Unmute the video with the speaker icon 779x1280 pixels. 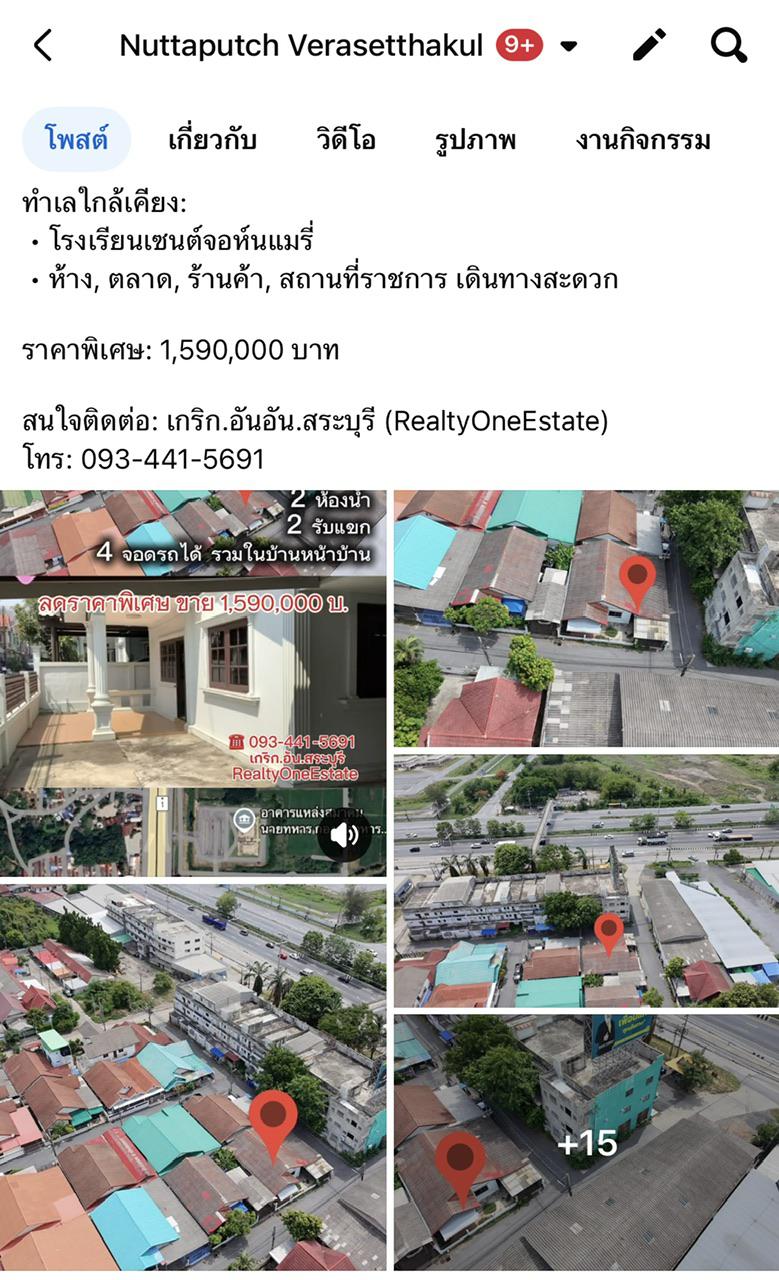(345, 835)
